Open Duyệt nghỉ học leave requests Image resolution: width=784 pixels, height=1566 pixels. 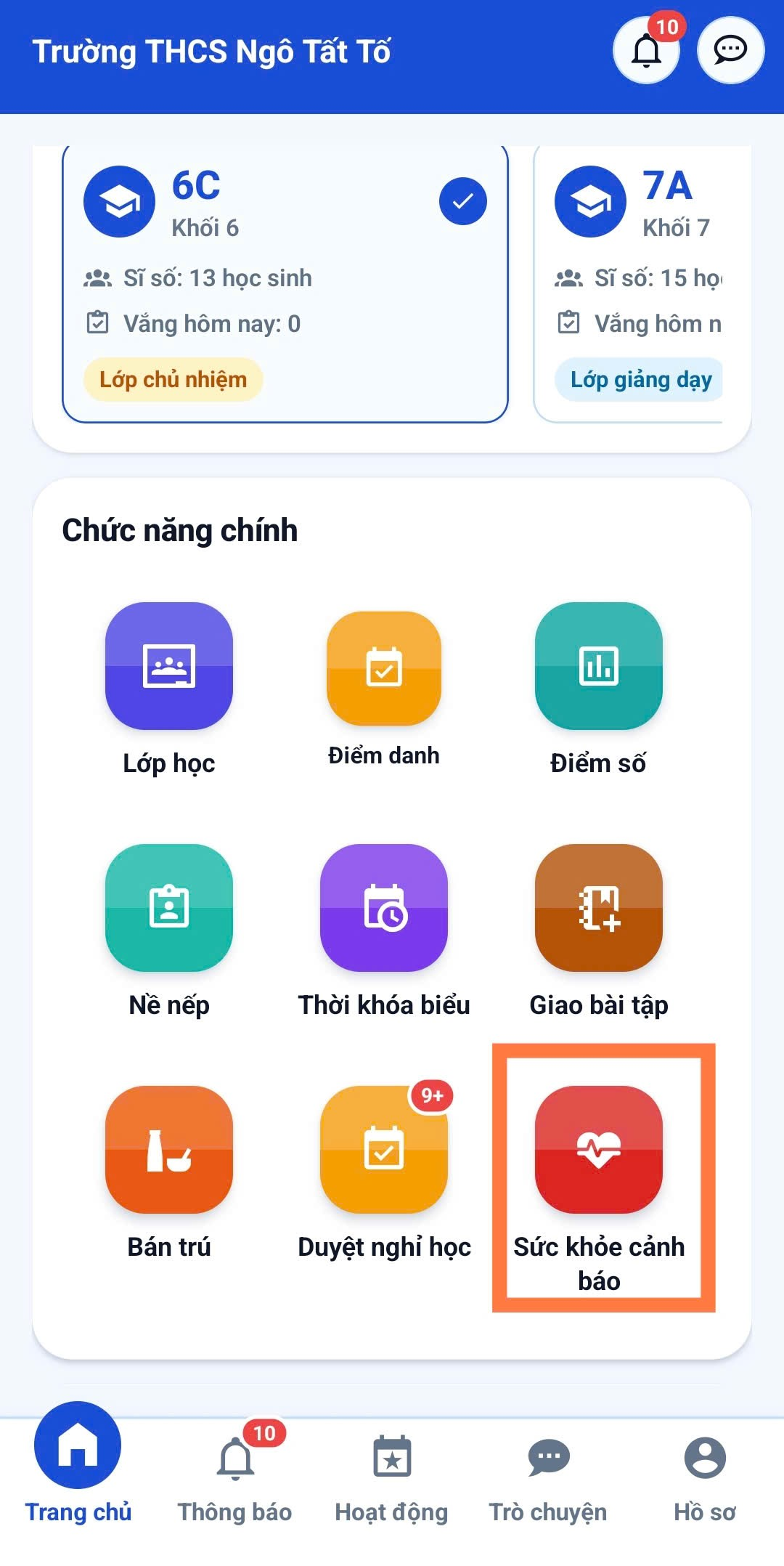coord(384,1173)
